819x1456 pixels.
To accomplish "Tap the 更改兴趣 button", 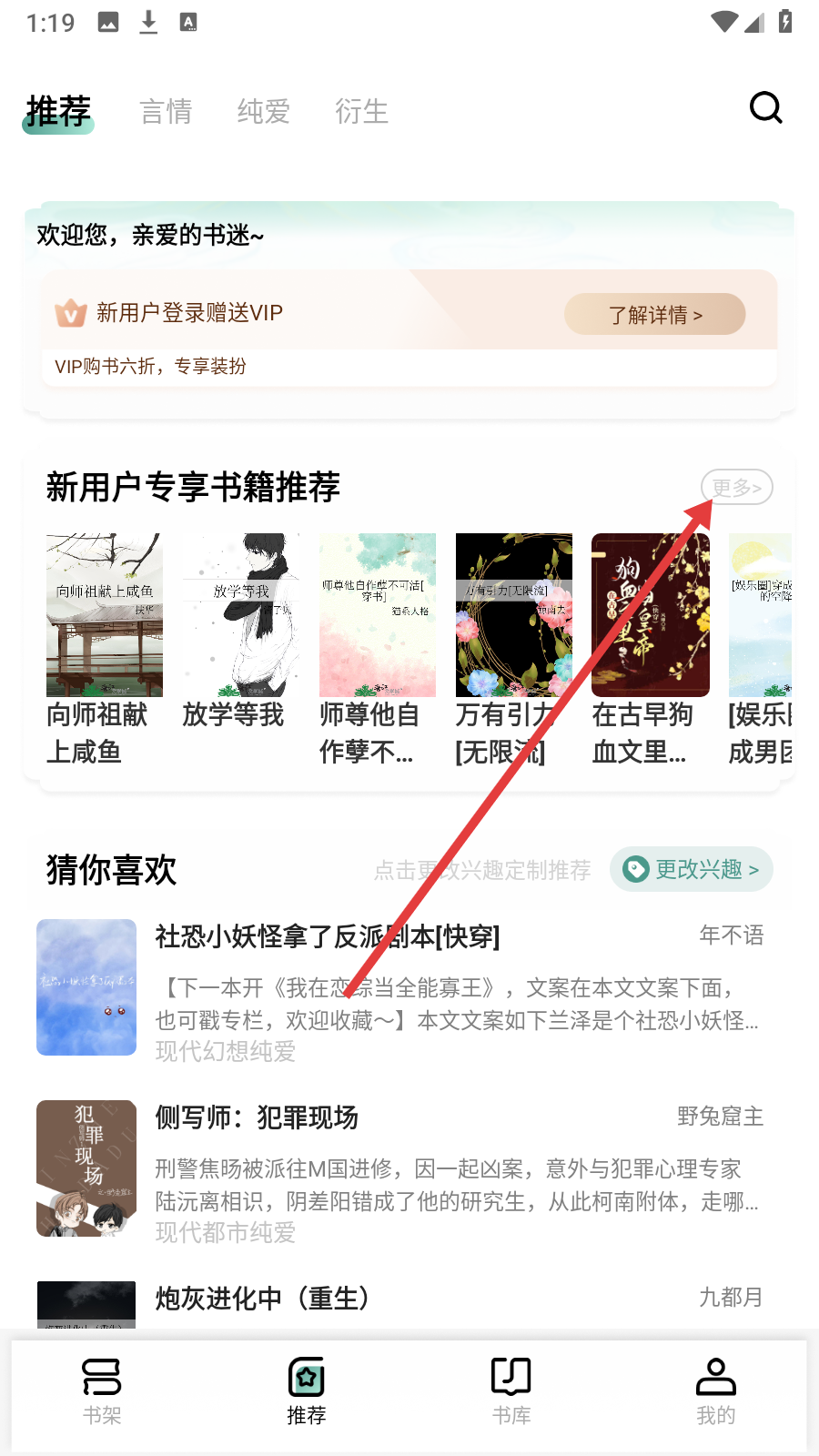I will point(692,870).
